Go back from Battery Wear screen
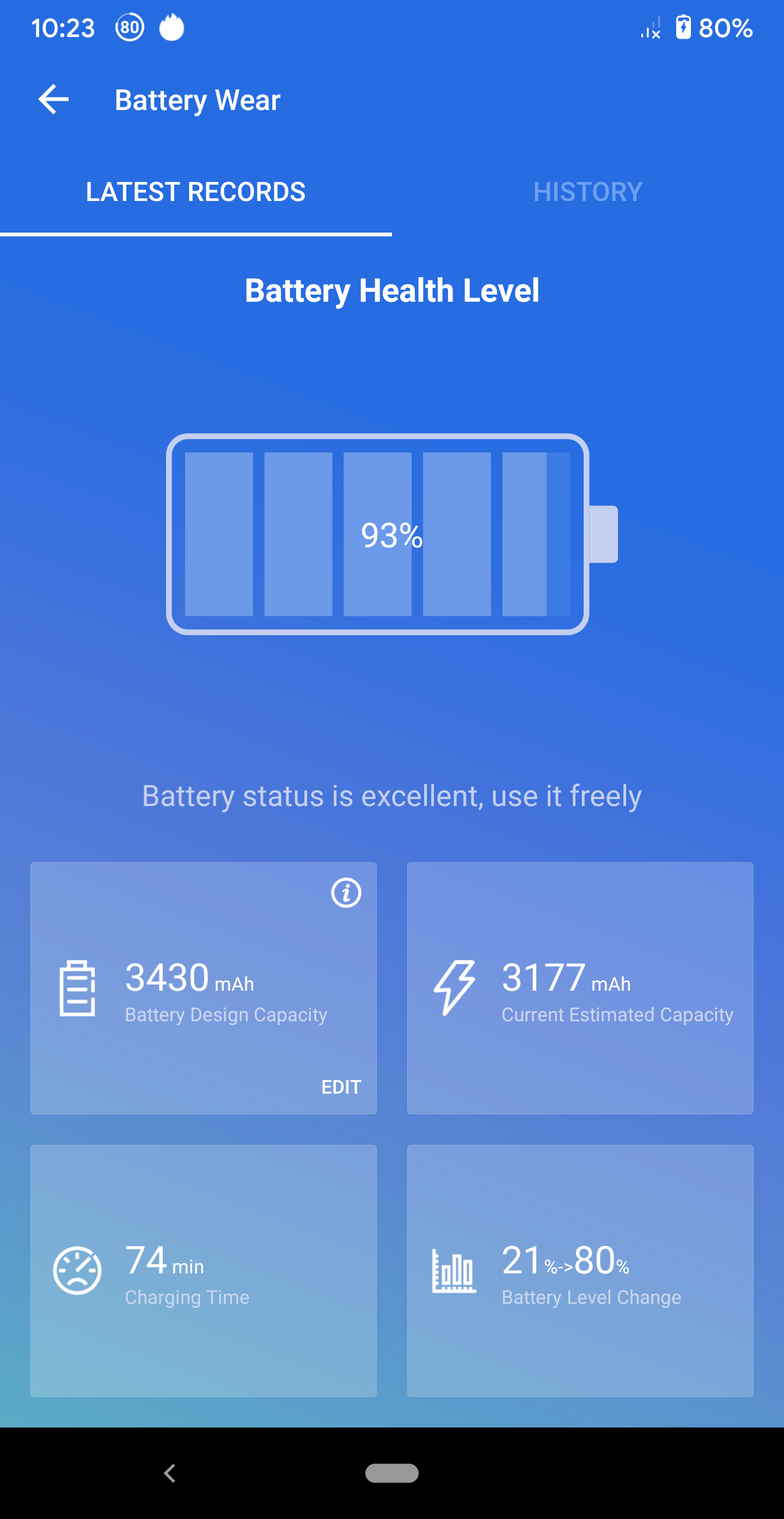The height and width of the screenshot is (1519, 784). tap(54, 99)
